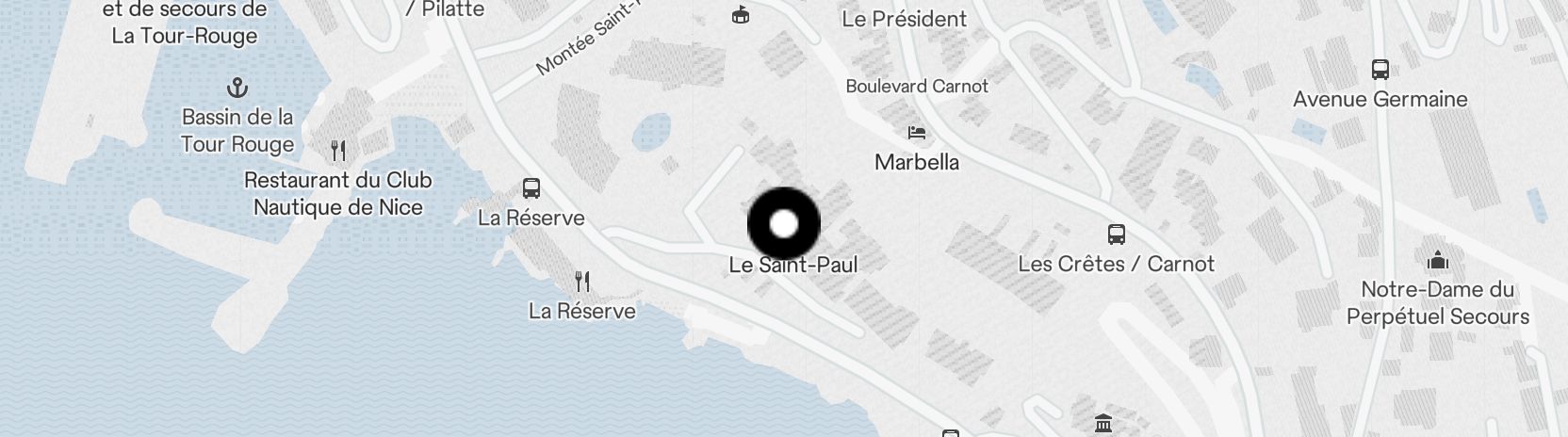The image size is (1568, 437).
Task: Open Restaurant du Club Nautique de Nice
Action: tap(338, 151)
